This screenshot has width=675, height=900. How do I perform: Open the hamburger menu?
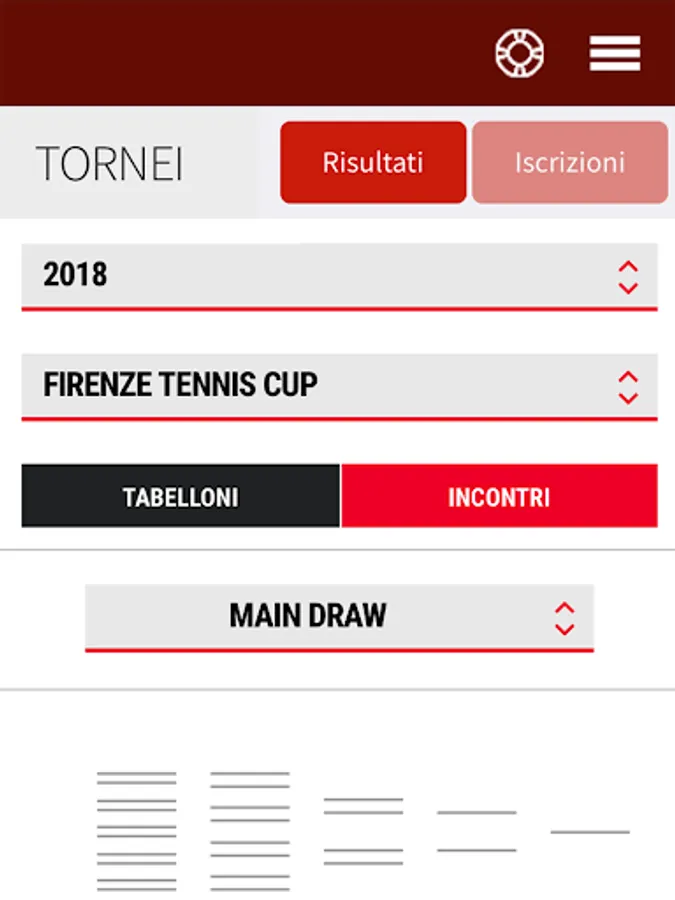coord(615,53)
